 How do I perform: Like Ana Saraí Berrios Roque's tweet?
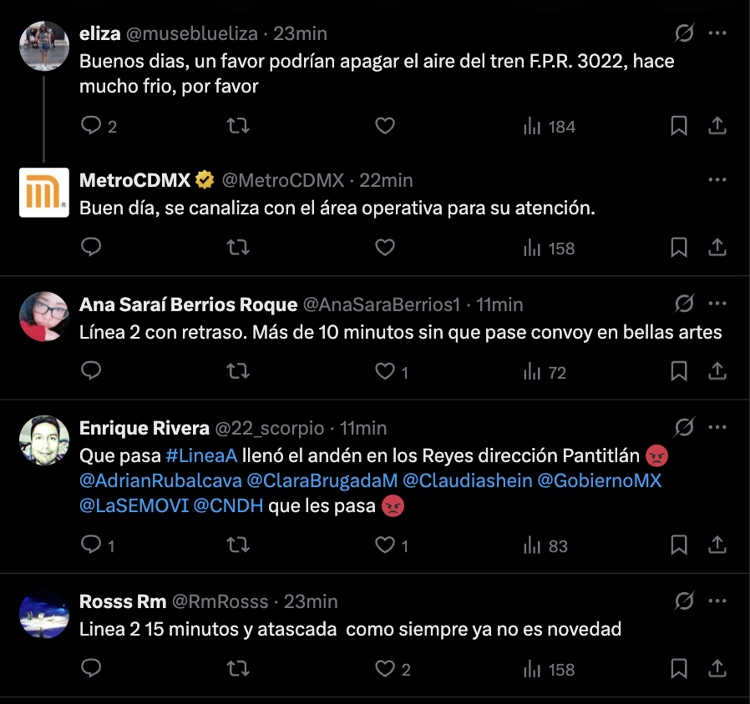point(385,372)
